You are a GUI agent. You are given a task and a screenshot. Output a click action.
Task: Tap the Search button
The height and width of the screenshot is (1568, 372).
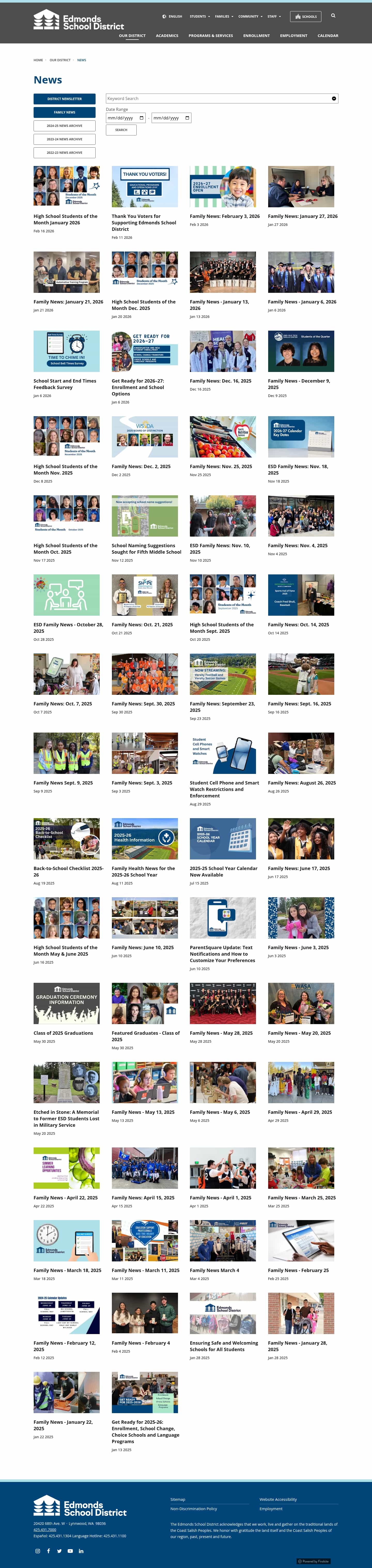click(121, 130)
